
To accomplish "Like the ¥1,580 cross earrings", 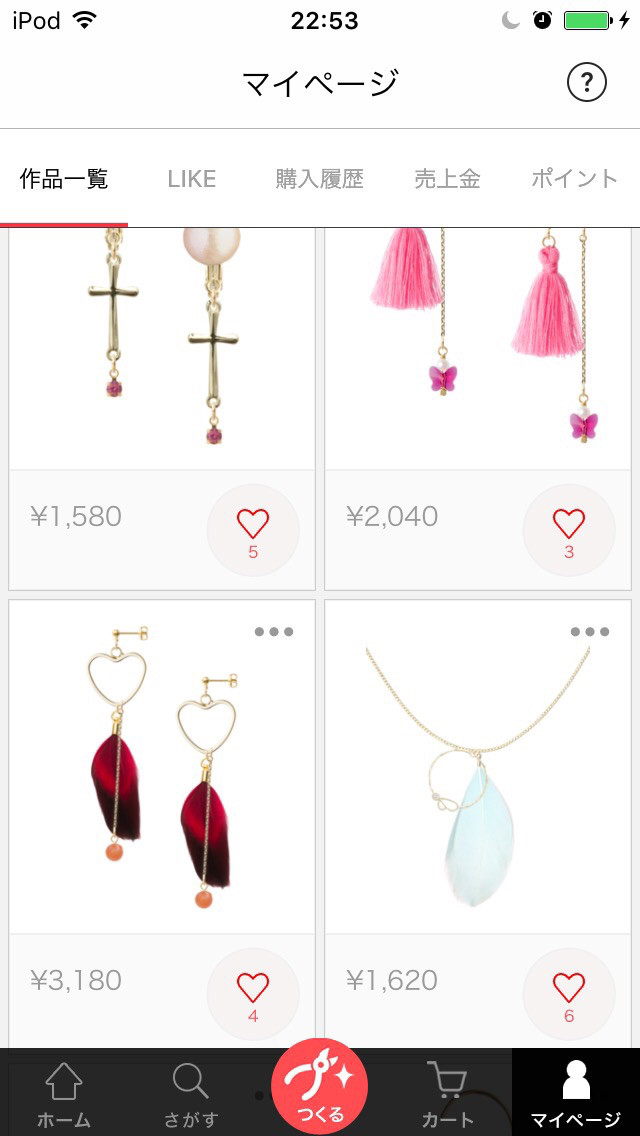I will (x=253, y=531).
